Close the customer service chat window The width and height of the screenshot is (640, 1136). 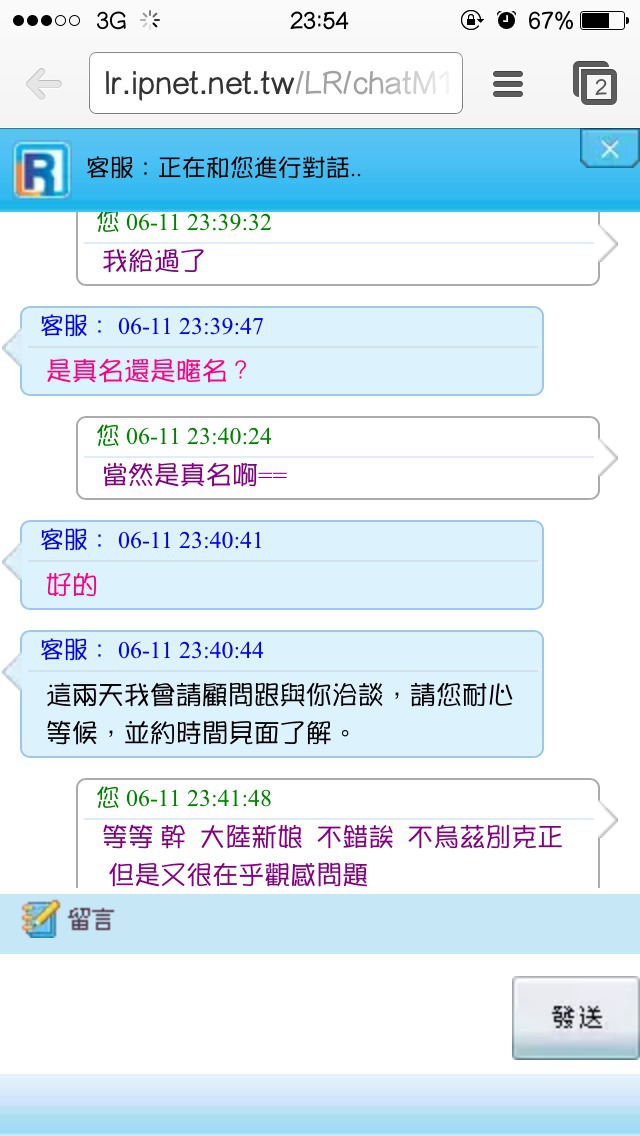pyautogui.click(x=610, y=149)
